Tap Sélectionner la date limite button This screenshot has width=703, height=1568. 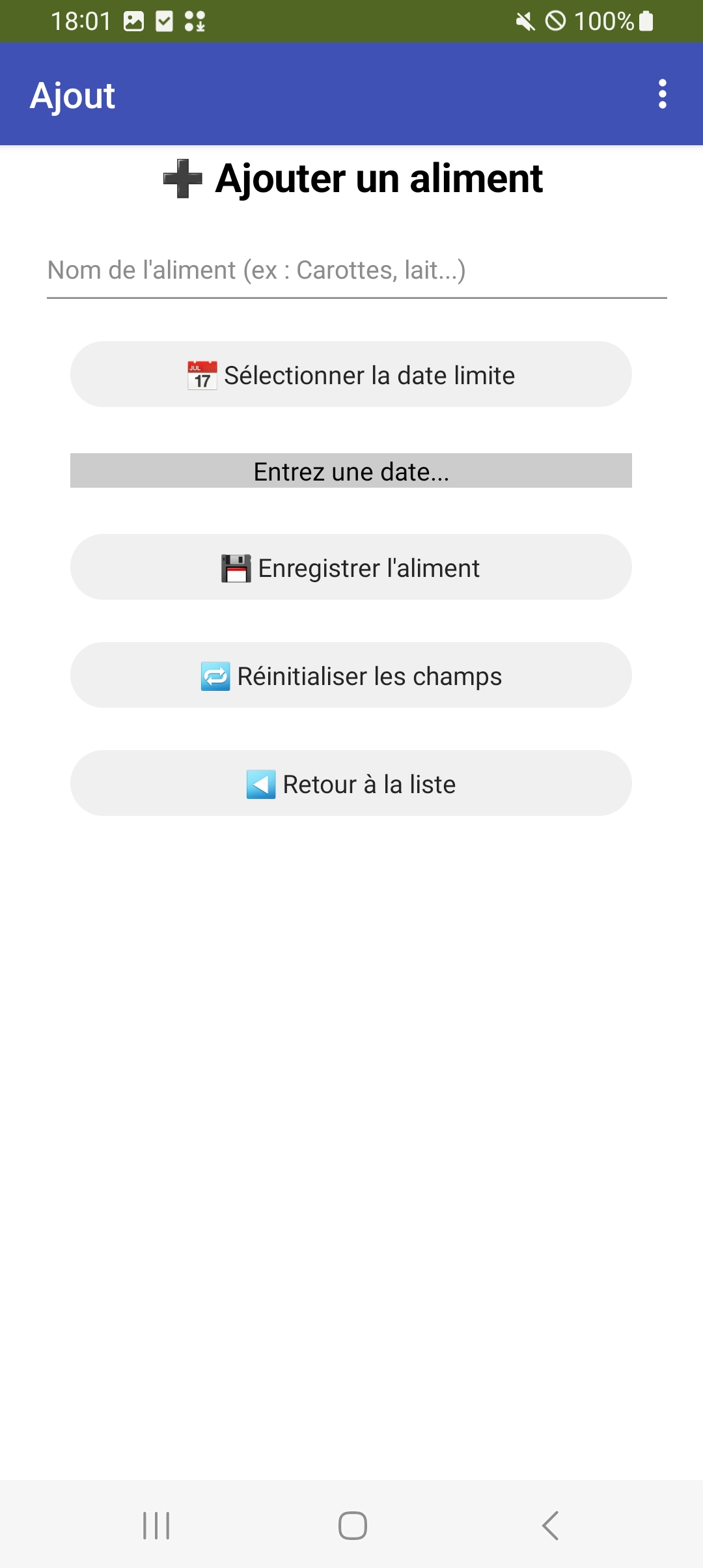[x=351, y=374]
